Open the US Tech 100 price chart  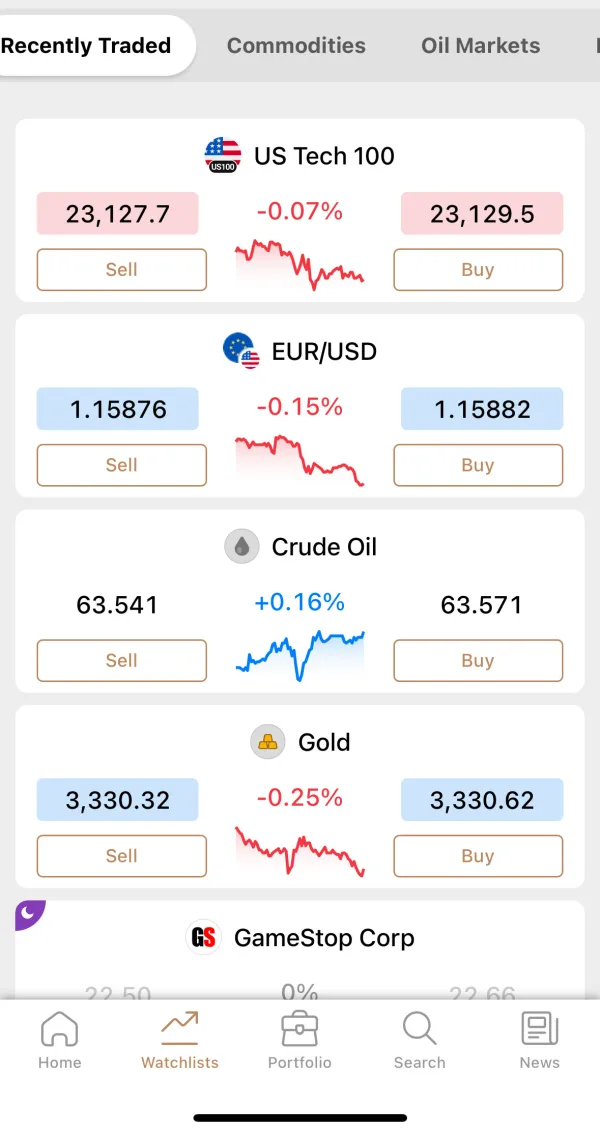[x=300, y=264]
